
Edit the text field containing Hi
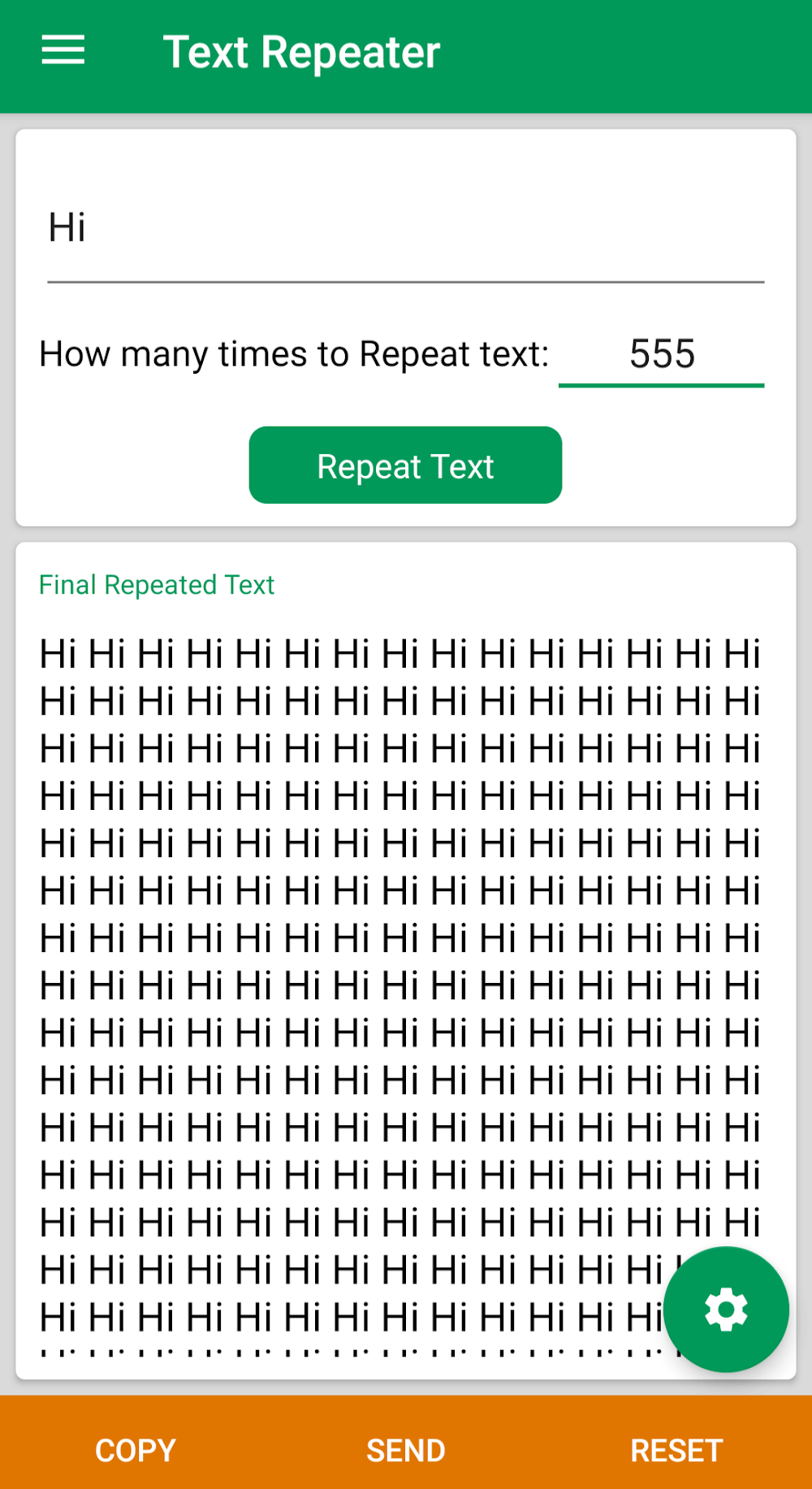click(404, 228)
